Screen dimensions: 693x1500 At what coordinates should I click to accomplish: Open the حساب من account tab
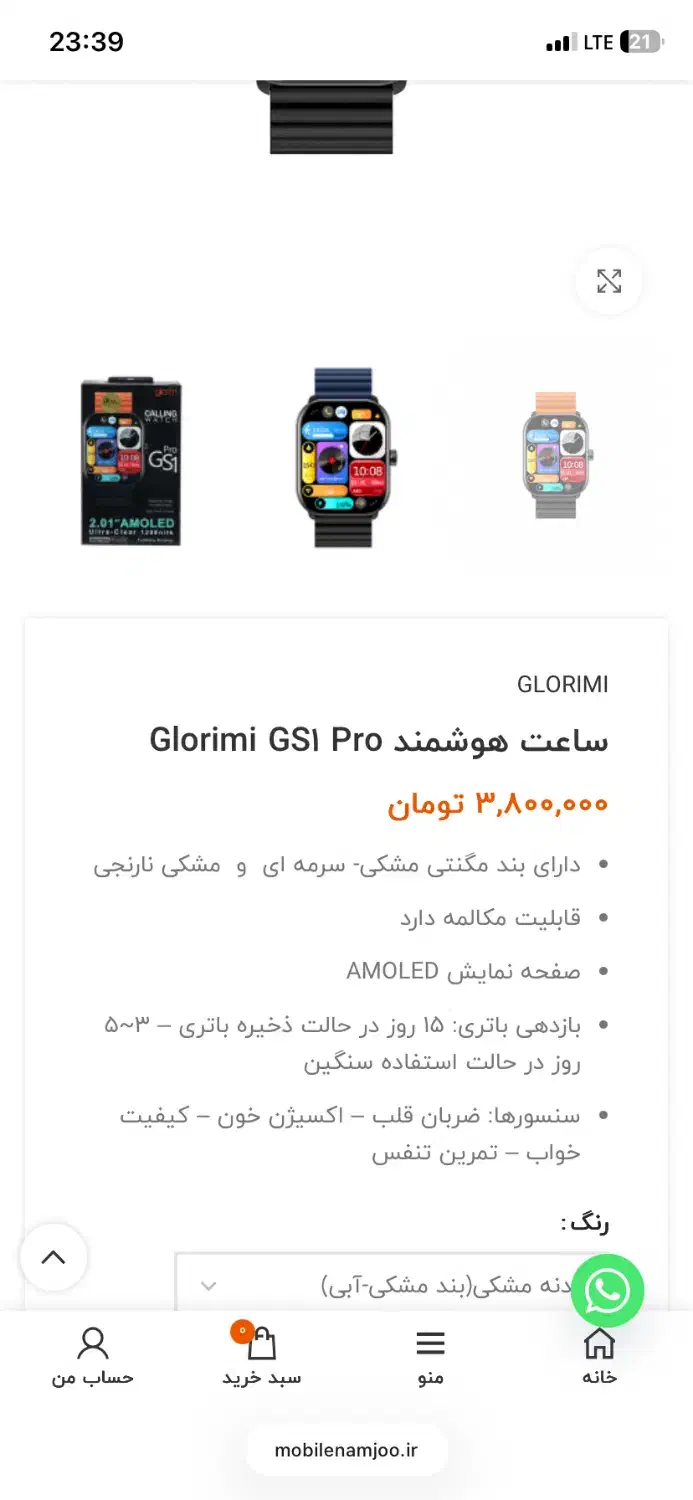[93, 1356]
